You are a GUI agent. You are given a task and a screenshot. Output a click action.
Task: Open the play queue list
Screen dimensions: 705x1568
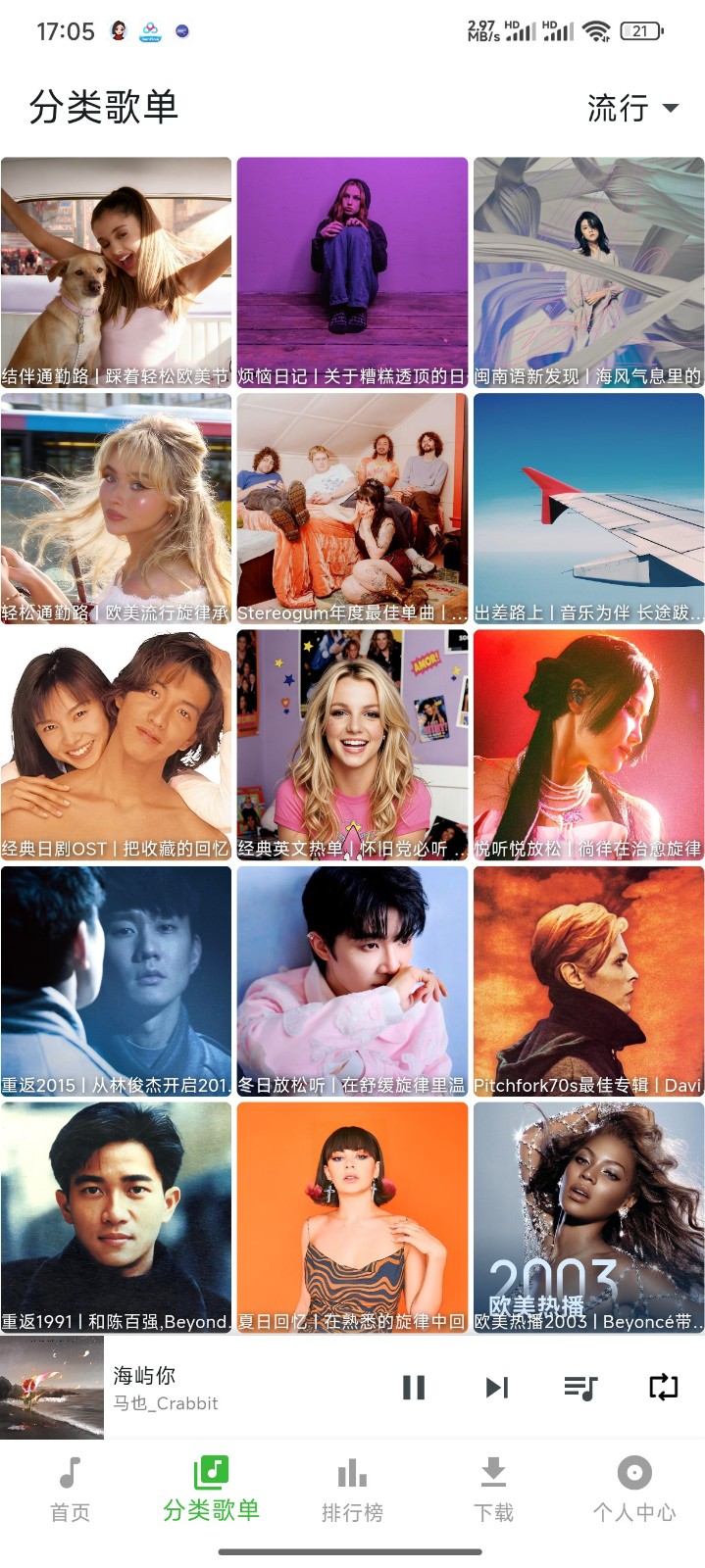pyautogui.click(x=580, y=1387)
